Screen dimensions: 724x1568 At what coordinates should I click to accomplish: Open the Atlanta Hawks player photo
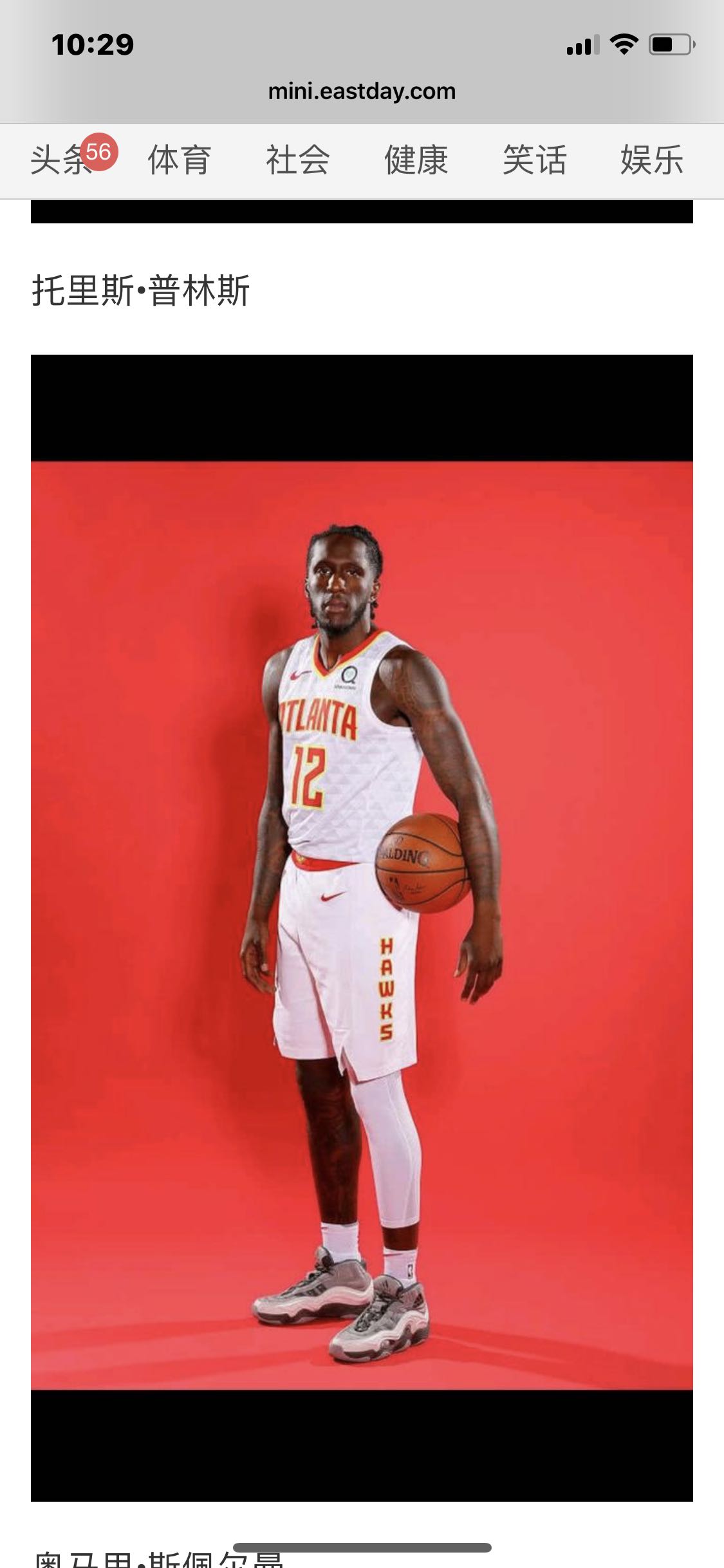(x=362, y=928)
